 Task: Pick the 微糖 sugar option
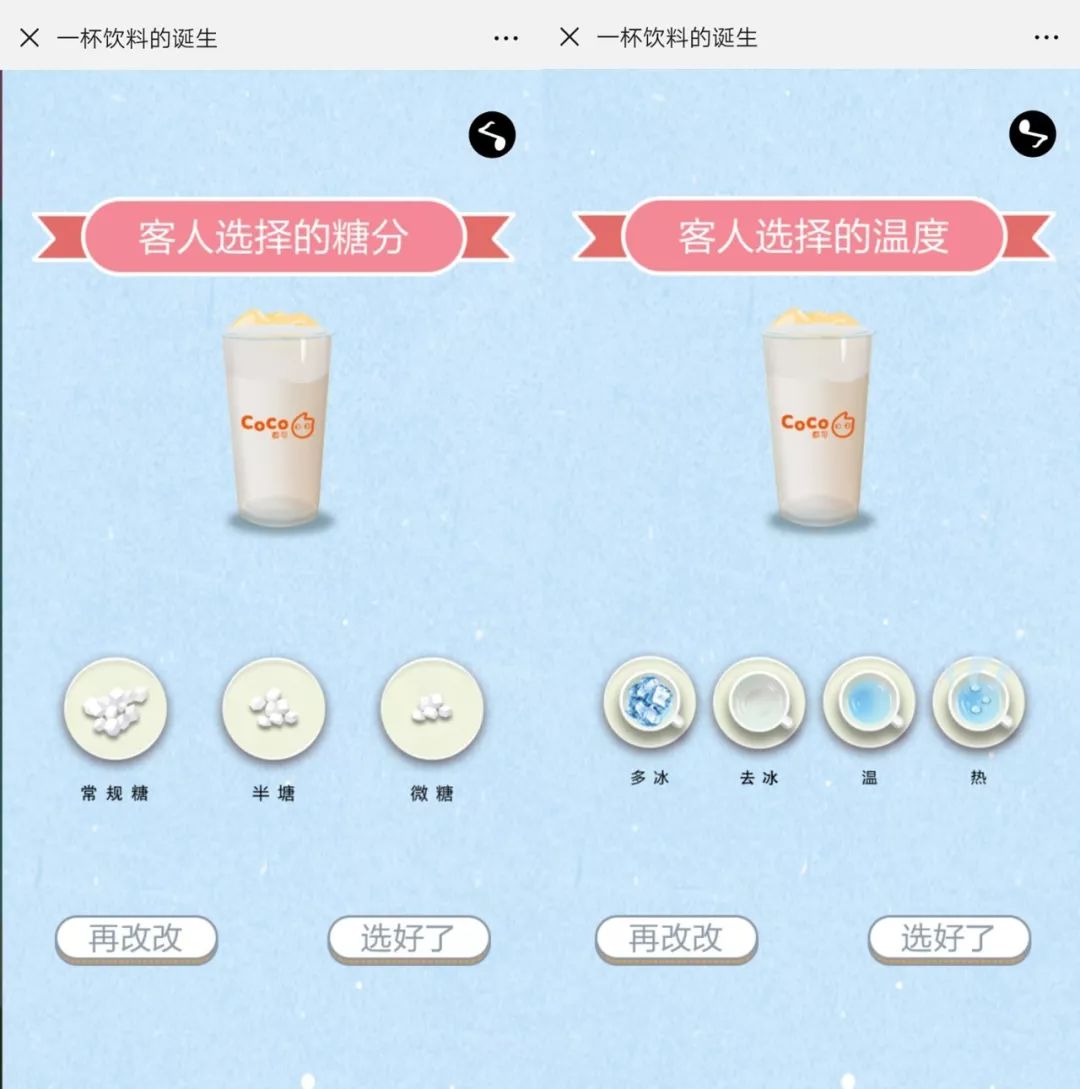click(432, 708)
